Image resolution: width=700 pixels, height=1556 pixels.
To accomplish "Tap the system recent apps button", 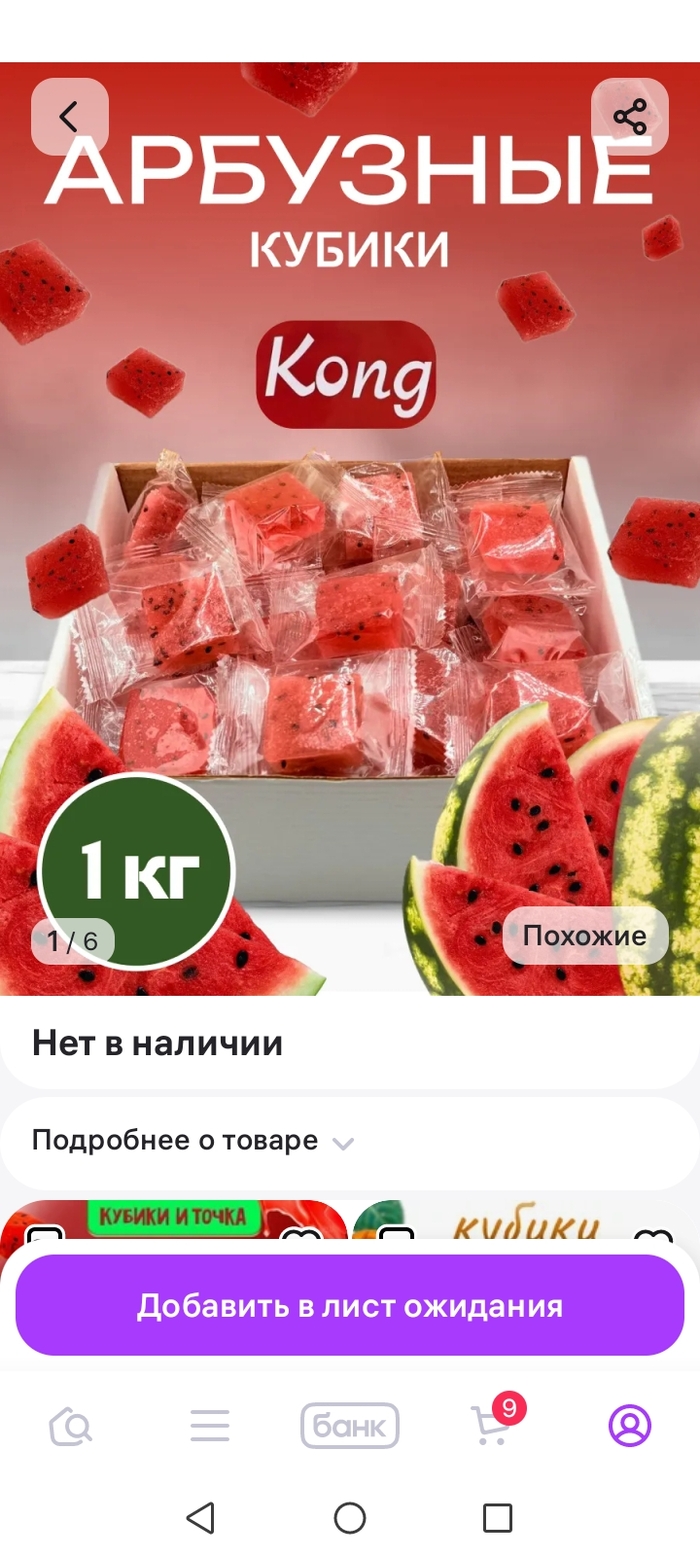I will coord(498,1518).
